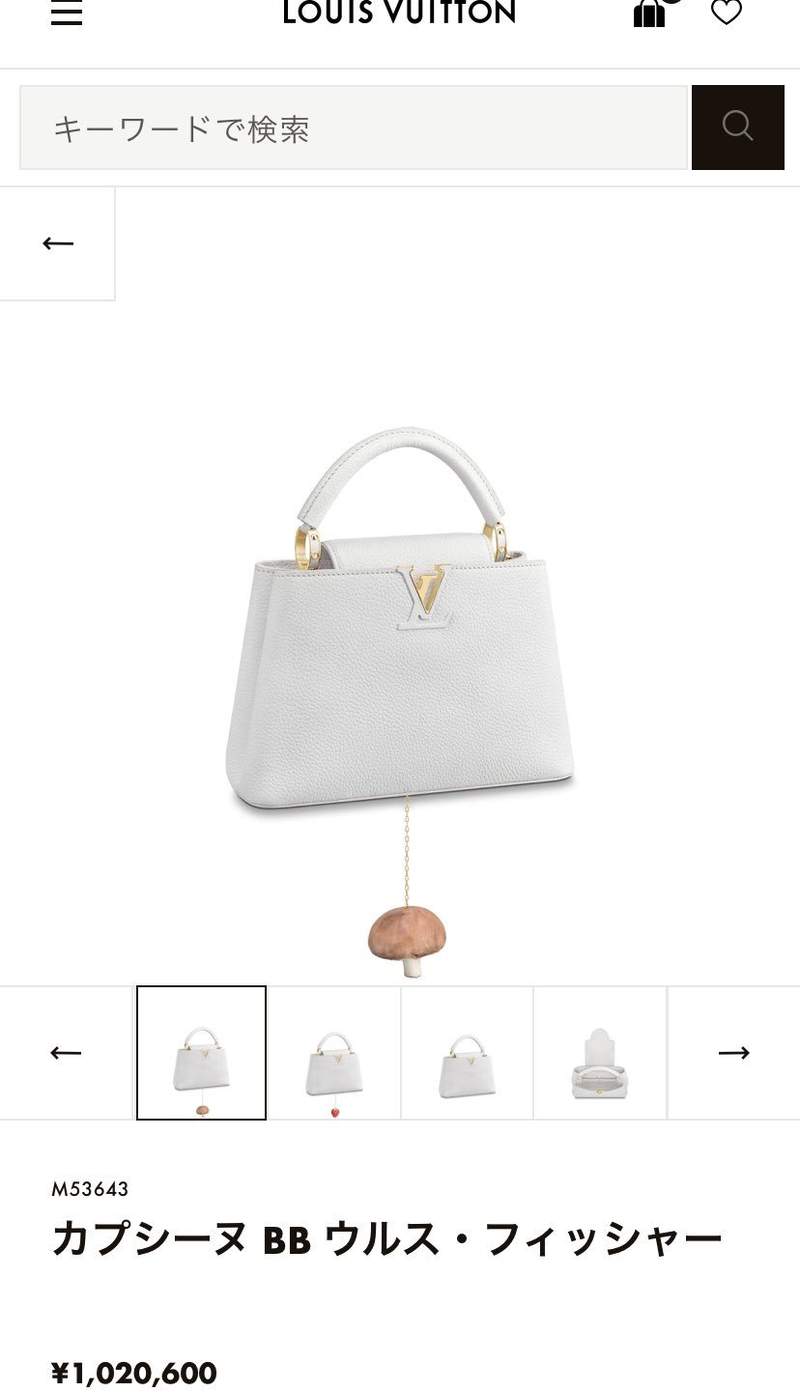
Task: Tap the keyword search field
Action: pyautogui.click(x=353, y=128)
